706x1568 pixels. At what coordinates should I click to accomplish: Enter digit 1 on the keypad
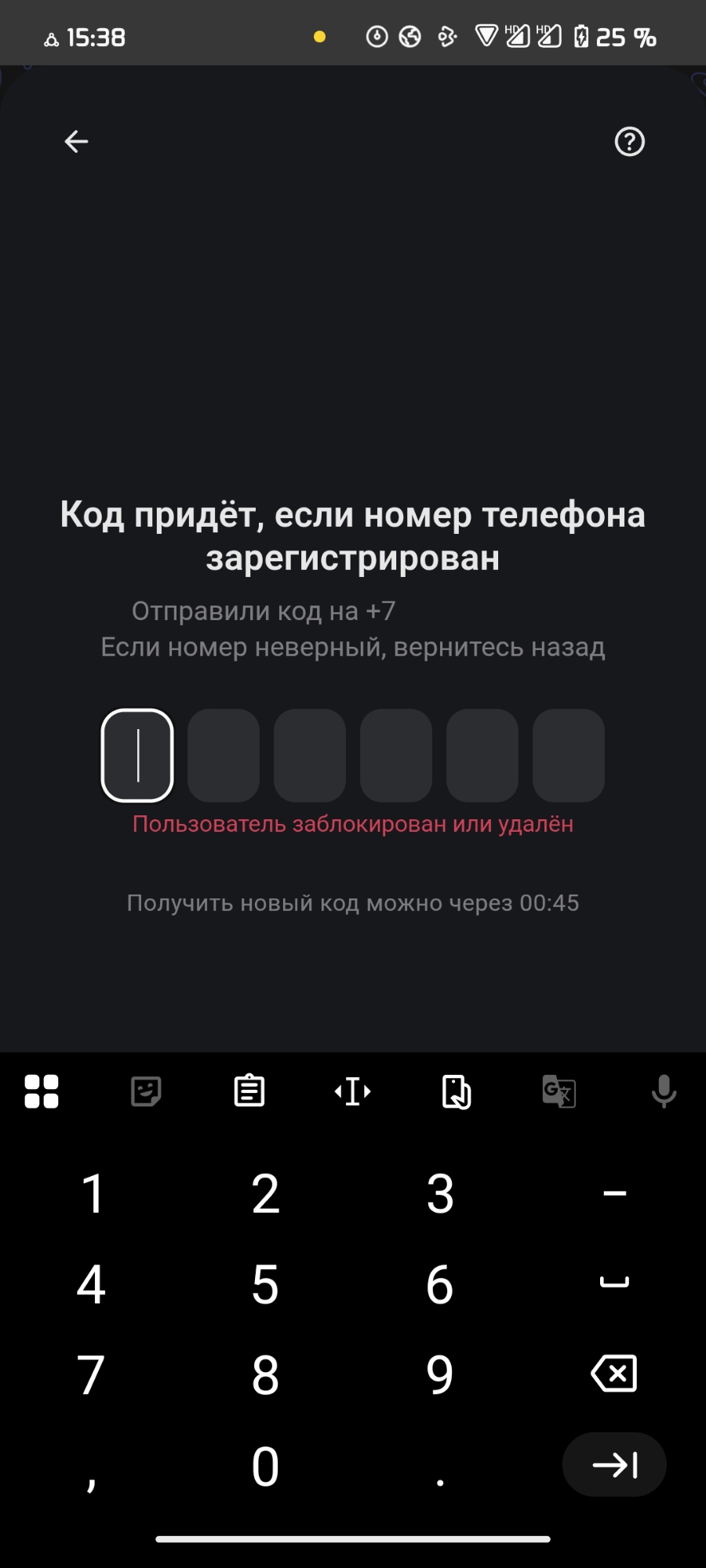93,1193
